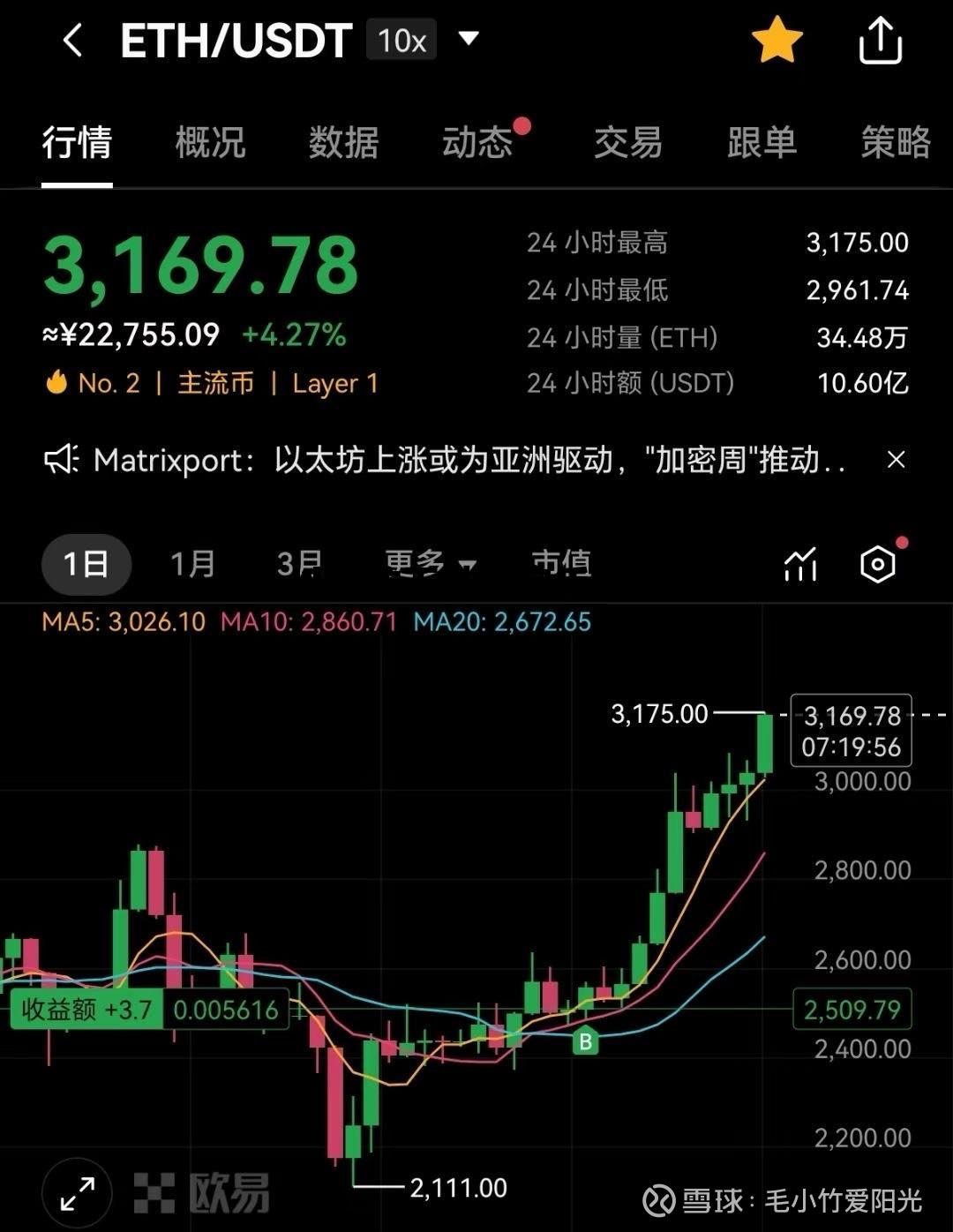
Task: Open the chart indicator settings gear icon
Action: coord(877,563)
